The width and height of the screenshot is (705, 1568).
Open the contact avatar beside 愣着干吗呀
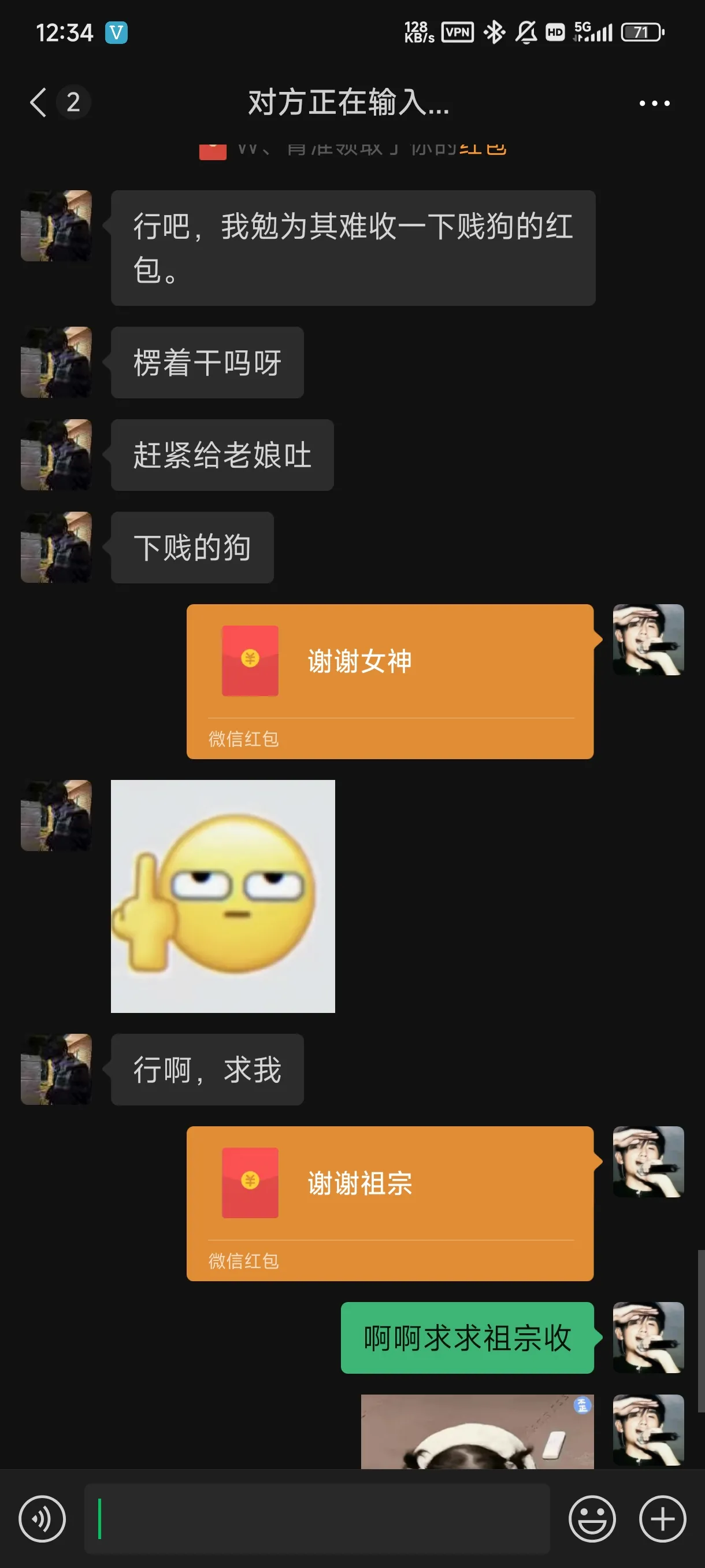(56, 362)
